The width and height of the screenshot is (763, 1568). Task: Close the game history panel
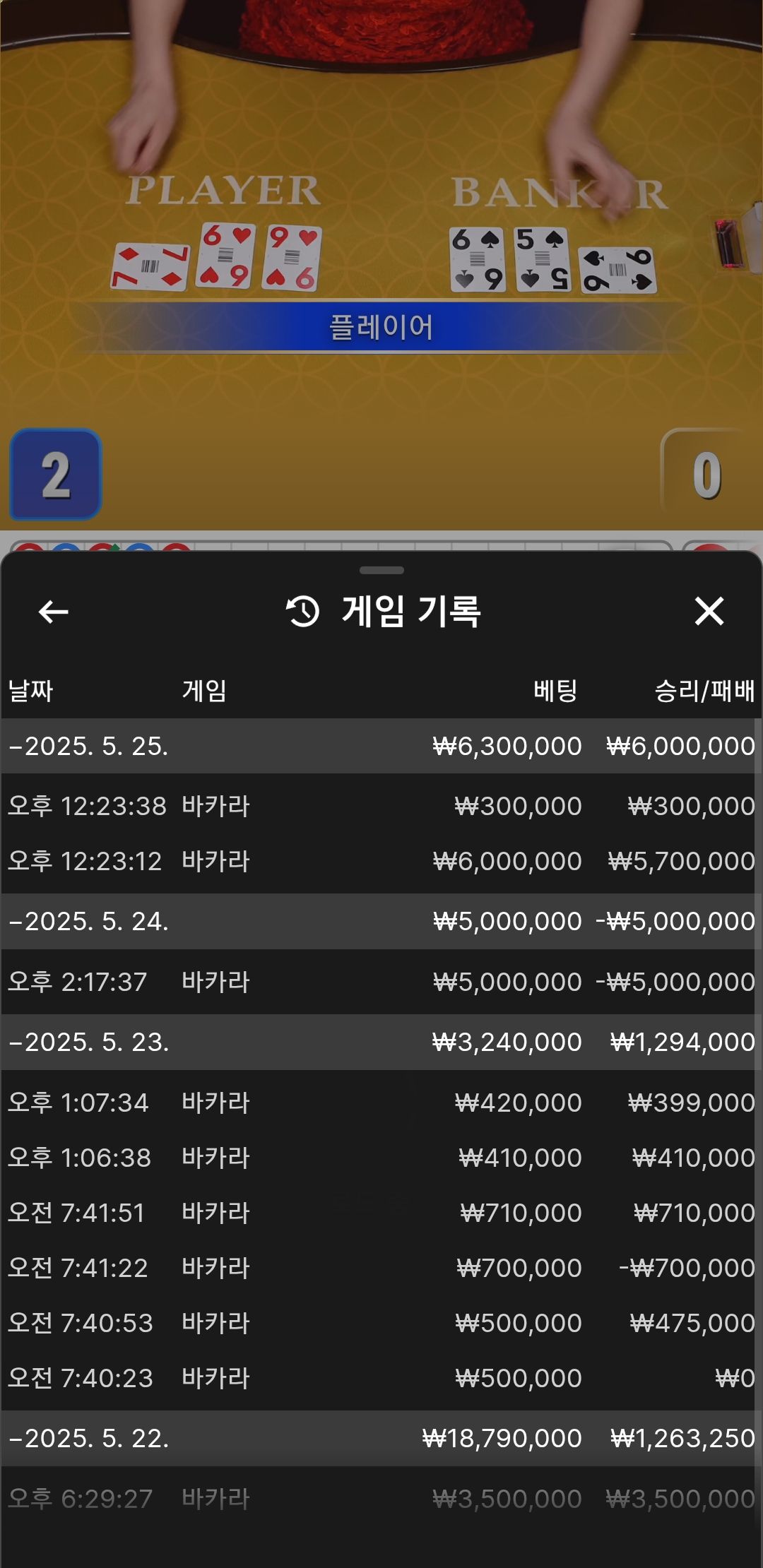click(709, 612)
